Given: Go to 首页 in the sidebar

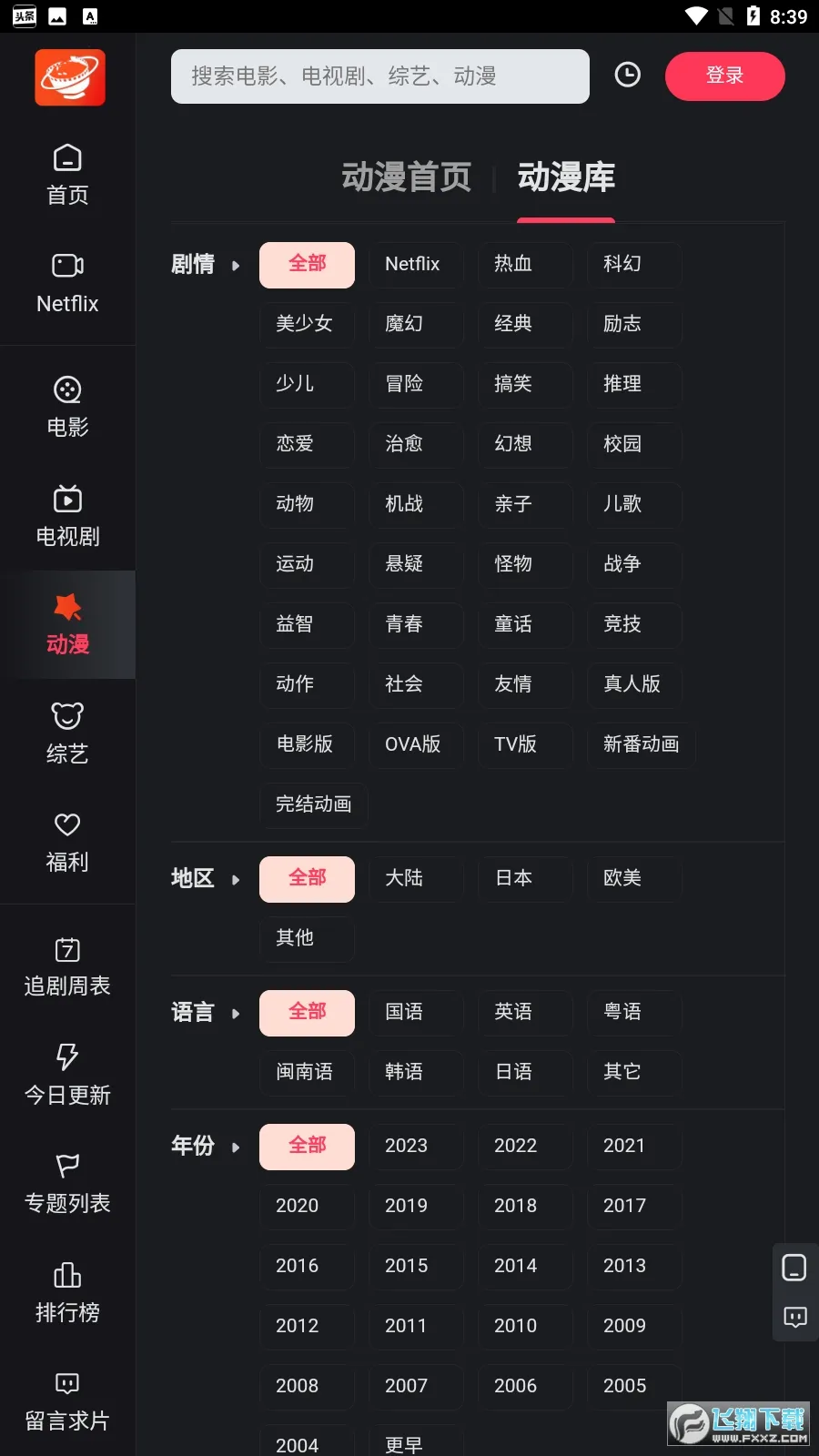Looking at the screenshot, I should tap(67, 176).
